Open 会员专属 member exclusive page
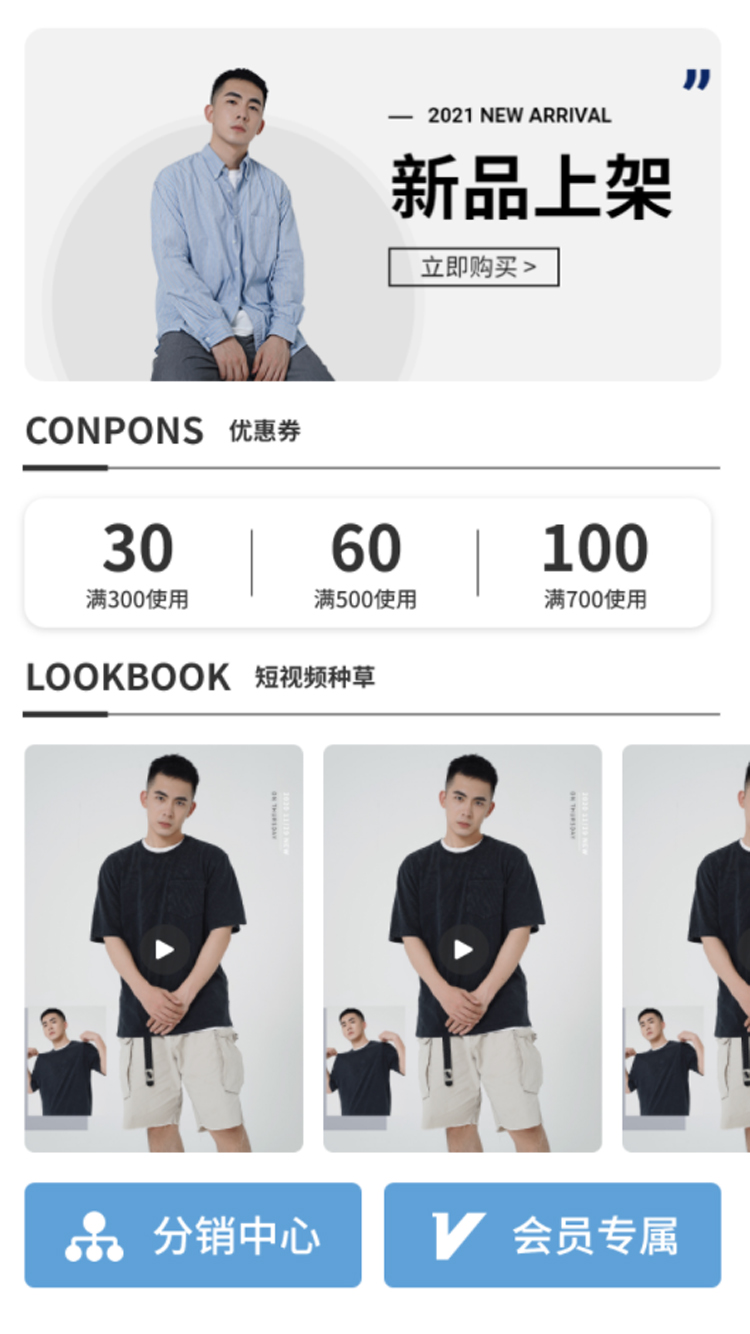This screenshot has height=1334, width=750. point(552,1235)
